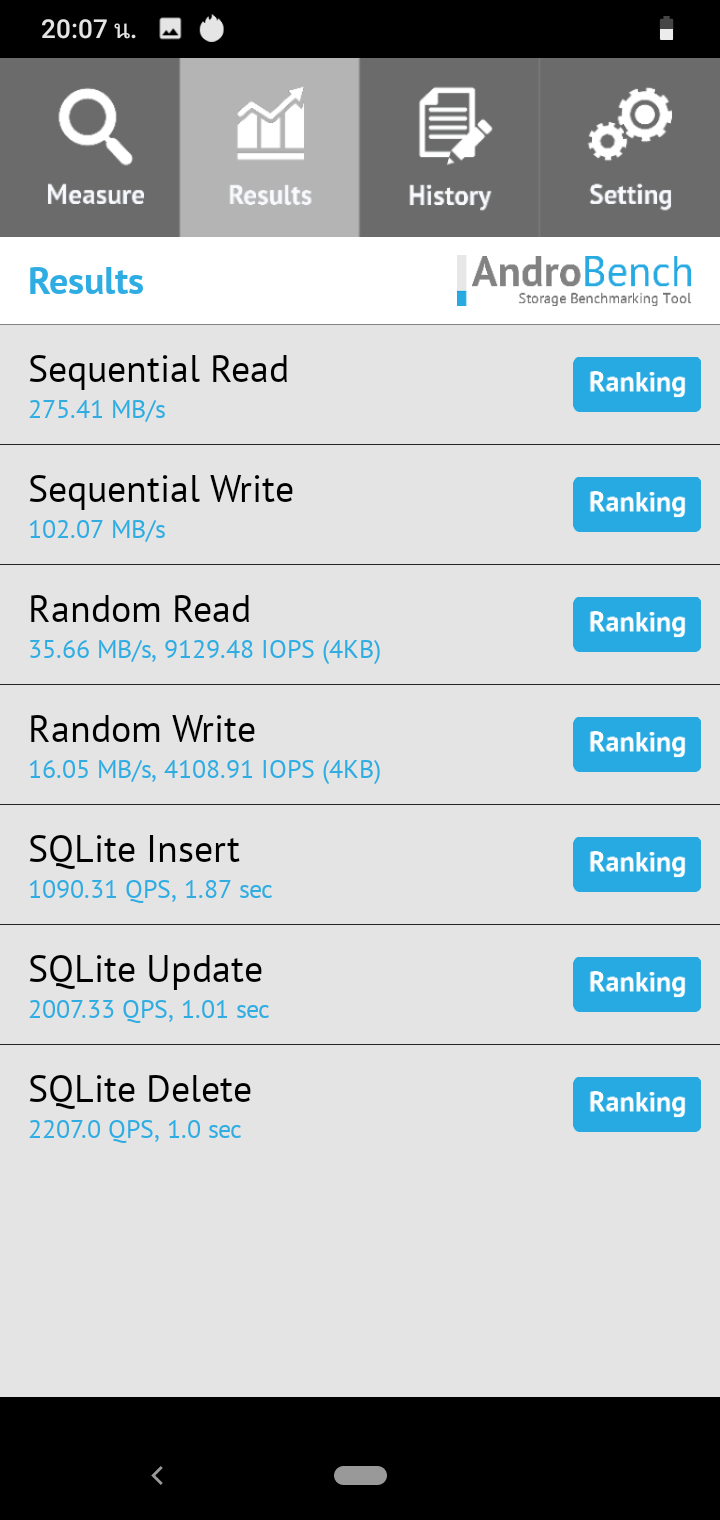See SQLite Delete ranking
720x1520 pixels.
[636, 1104]
